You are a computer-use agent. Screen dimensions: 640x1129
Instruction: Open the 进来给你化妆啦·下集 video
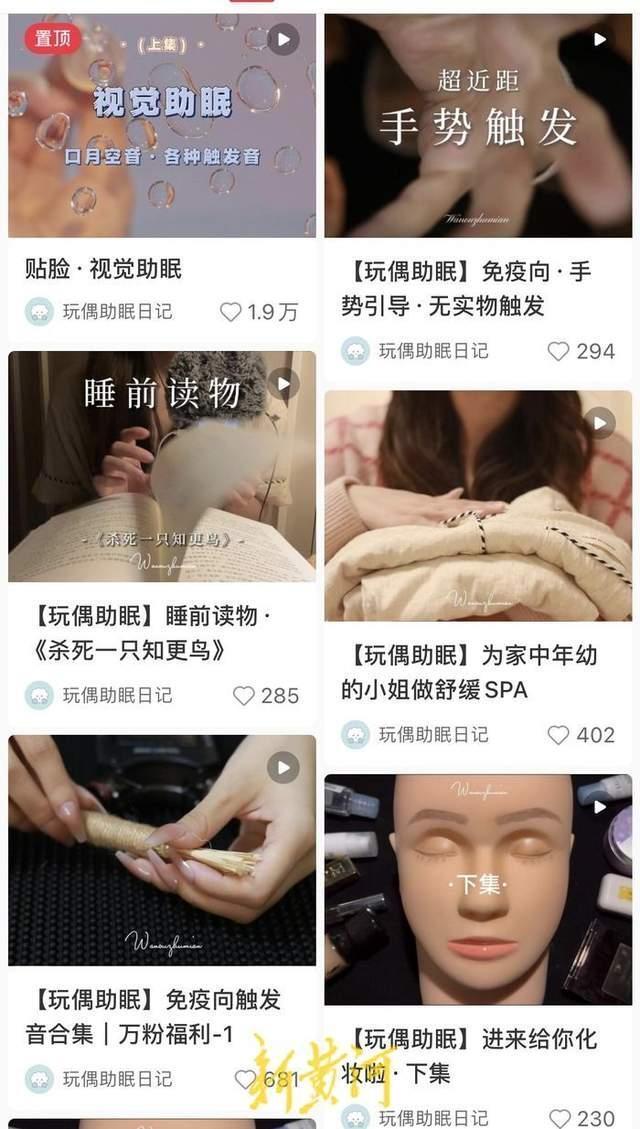point(478,890)
